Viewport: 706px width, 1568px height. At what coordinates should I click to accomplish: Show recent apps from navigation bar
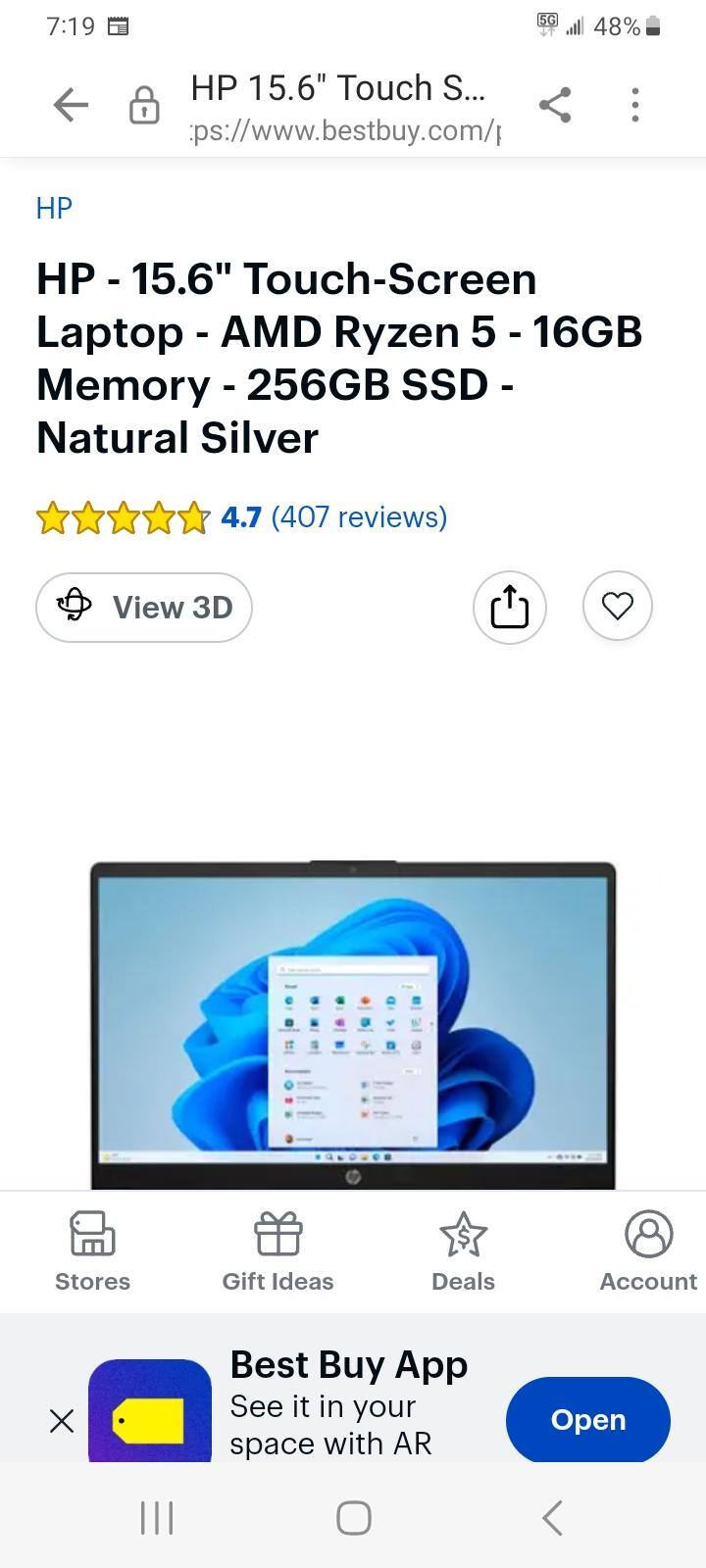tap(157, 1518)
